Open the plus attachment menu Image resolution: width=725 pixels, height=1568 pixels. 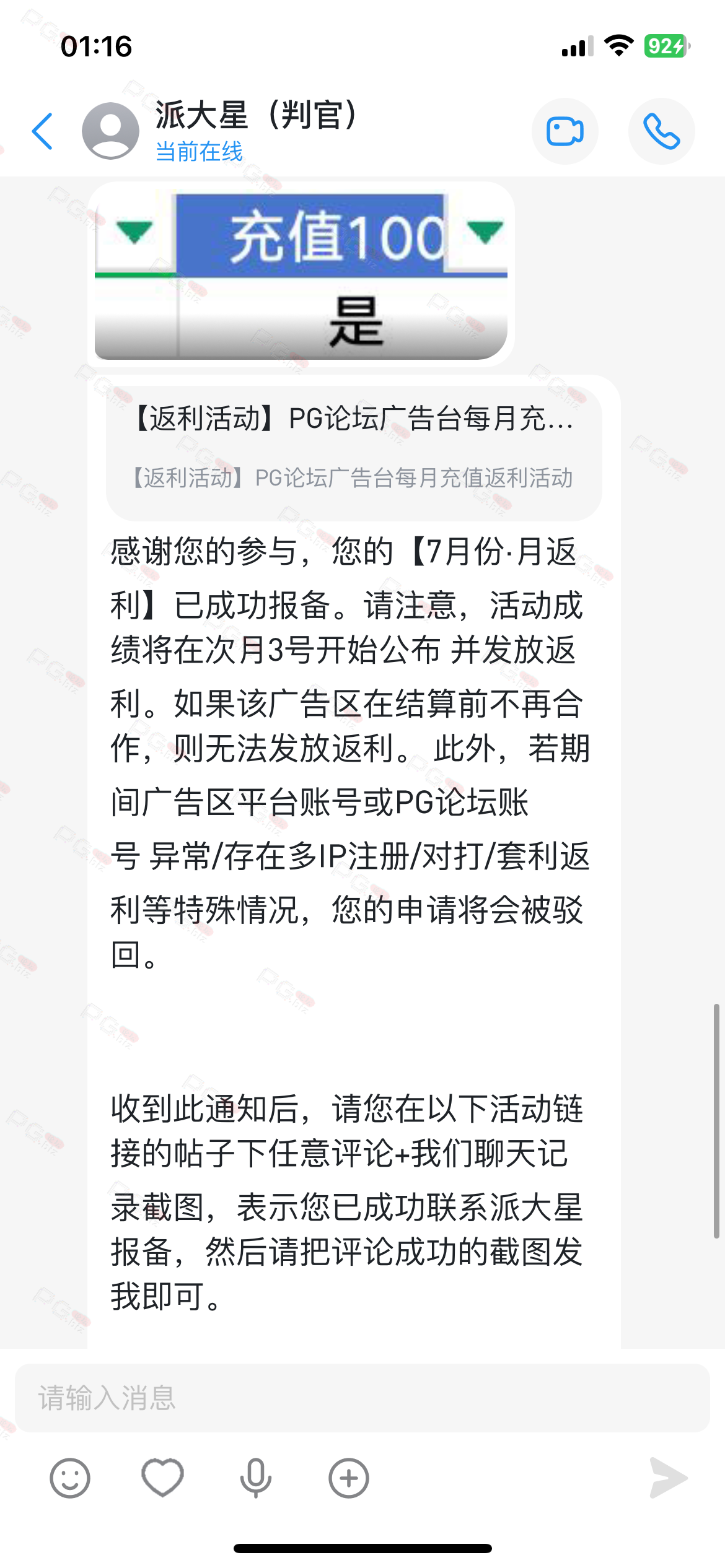(348, 1478)
